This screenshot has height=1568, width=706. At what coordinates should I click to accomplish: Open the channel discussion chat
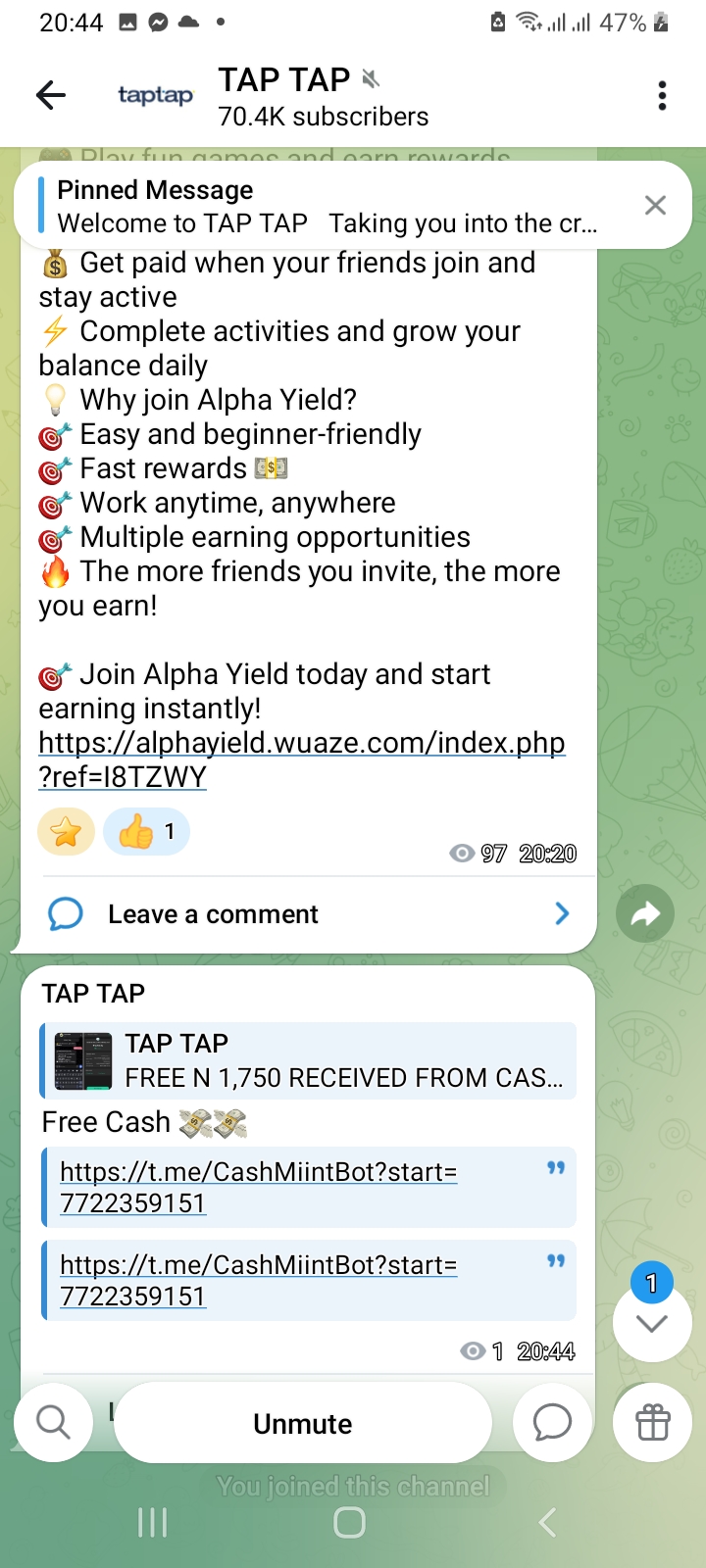pos(552,1422)
